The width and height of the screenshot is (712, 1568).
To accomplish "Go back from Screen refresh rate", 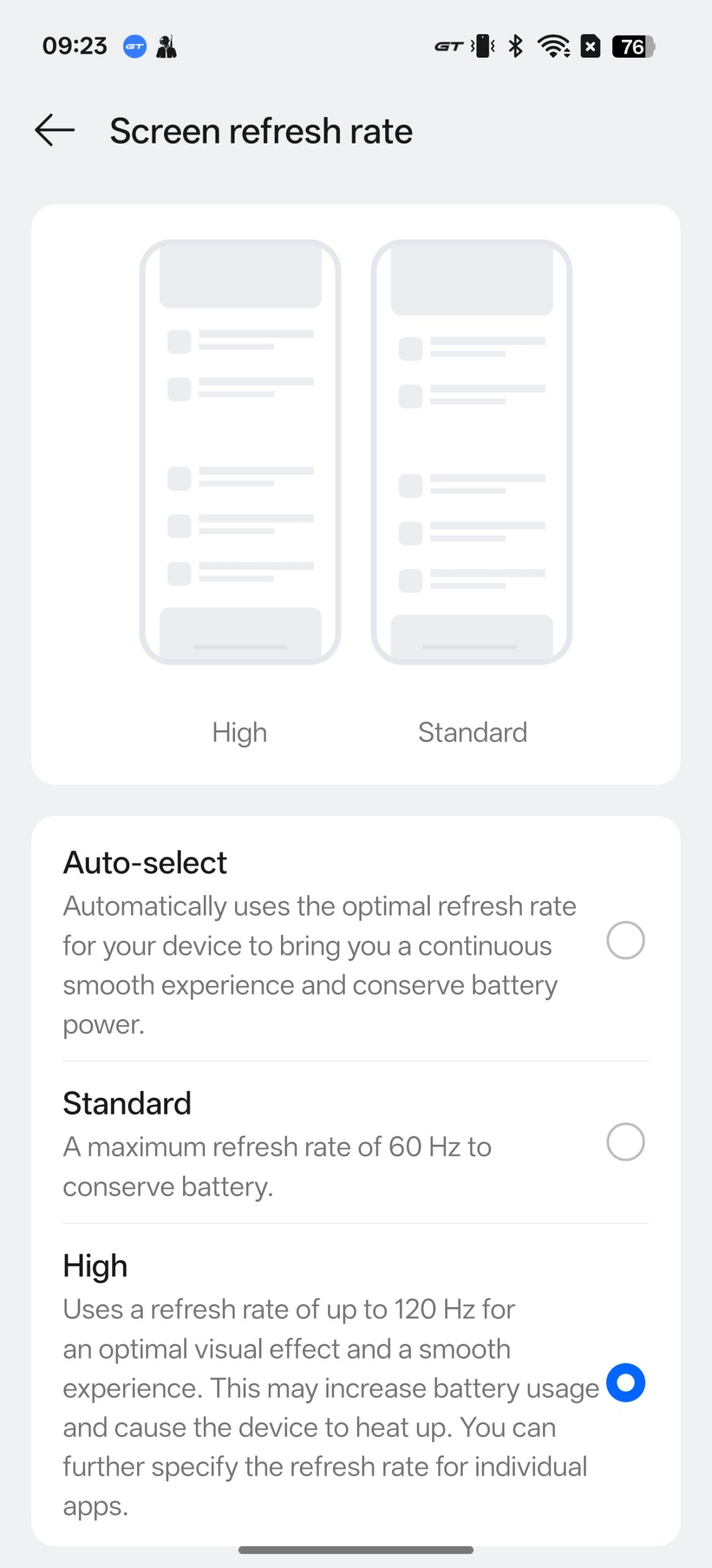I will tap(54, 130).
